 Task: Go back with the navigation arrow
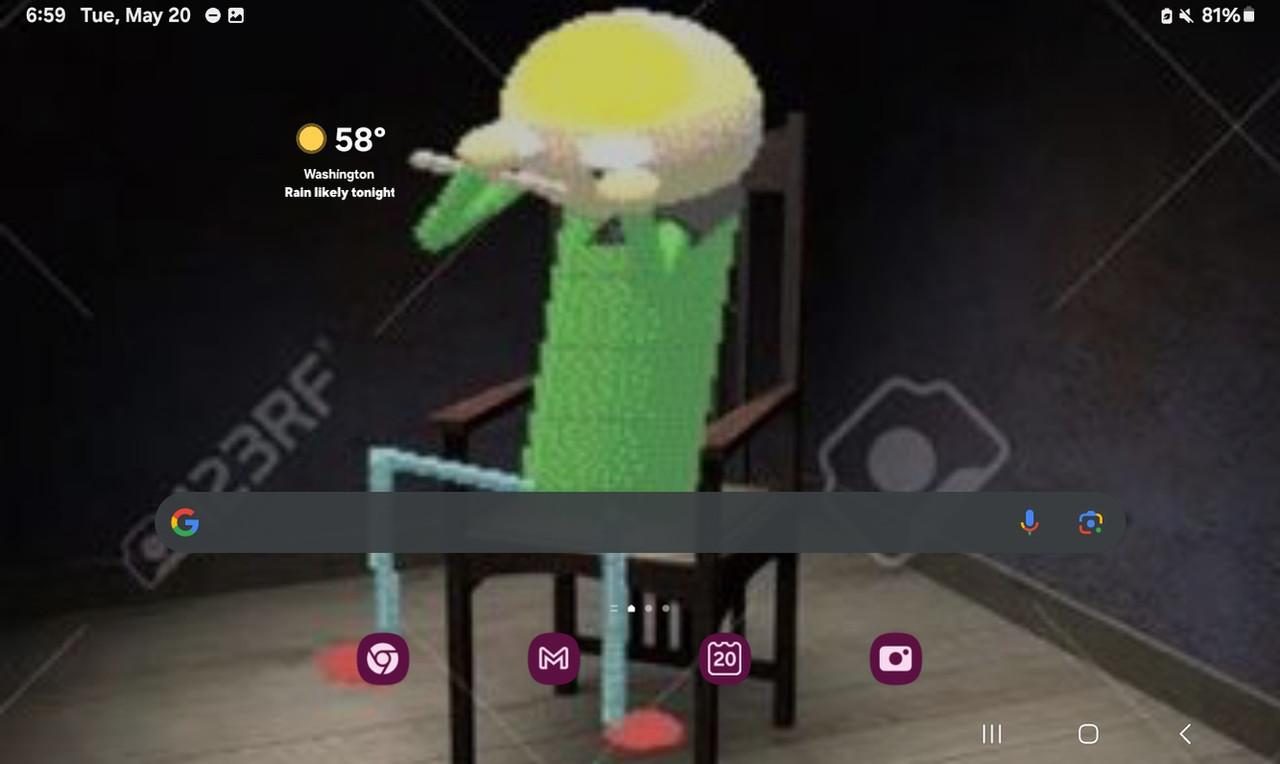1185,735
